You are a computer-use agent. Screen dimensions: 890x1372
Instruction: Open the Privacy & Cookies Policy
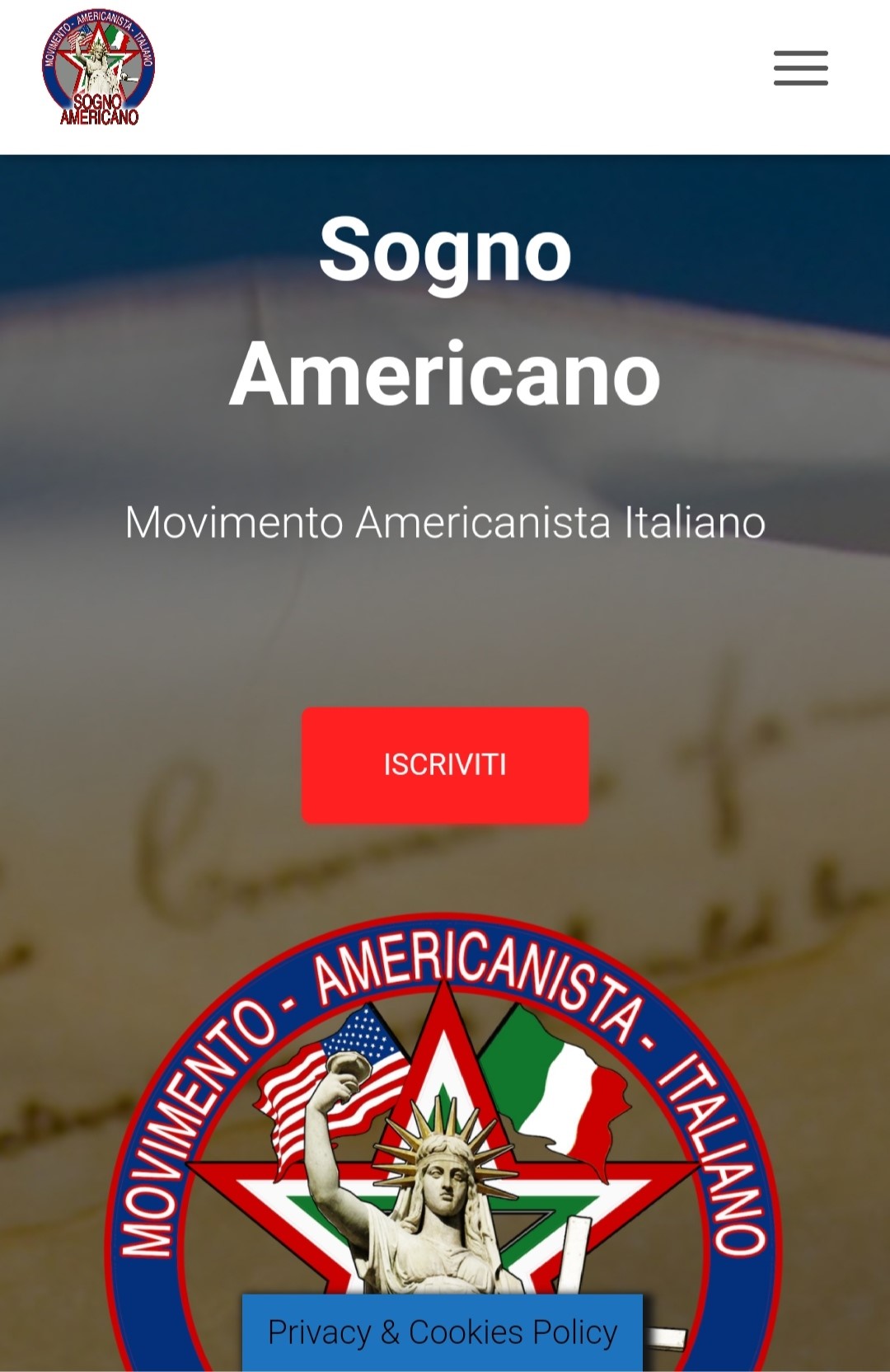coord(443,1332)
